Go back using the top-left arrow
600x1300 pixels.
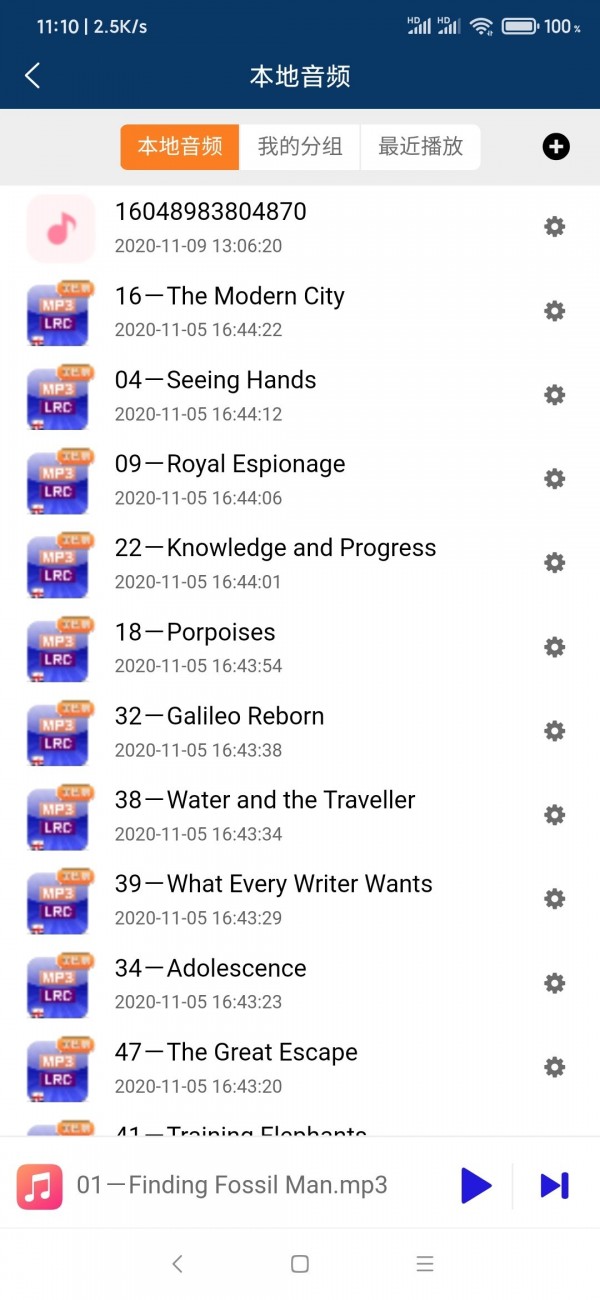coord(33,76)
